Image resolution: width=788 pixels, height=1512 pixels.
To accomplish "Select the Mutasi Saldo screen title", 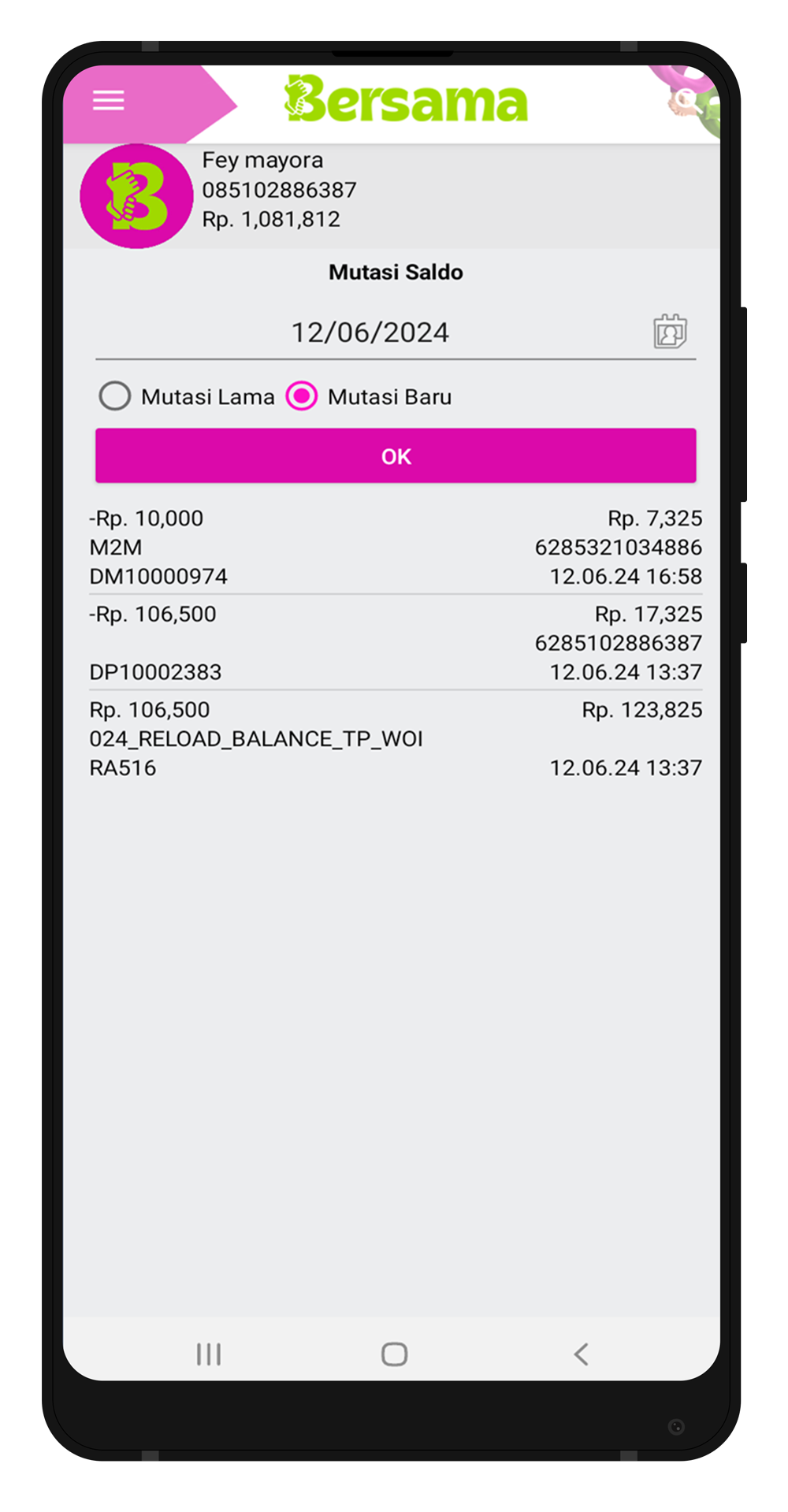I will coord(396,272).
